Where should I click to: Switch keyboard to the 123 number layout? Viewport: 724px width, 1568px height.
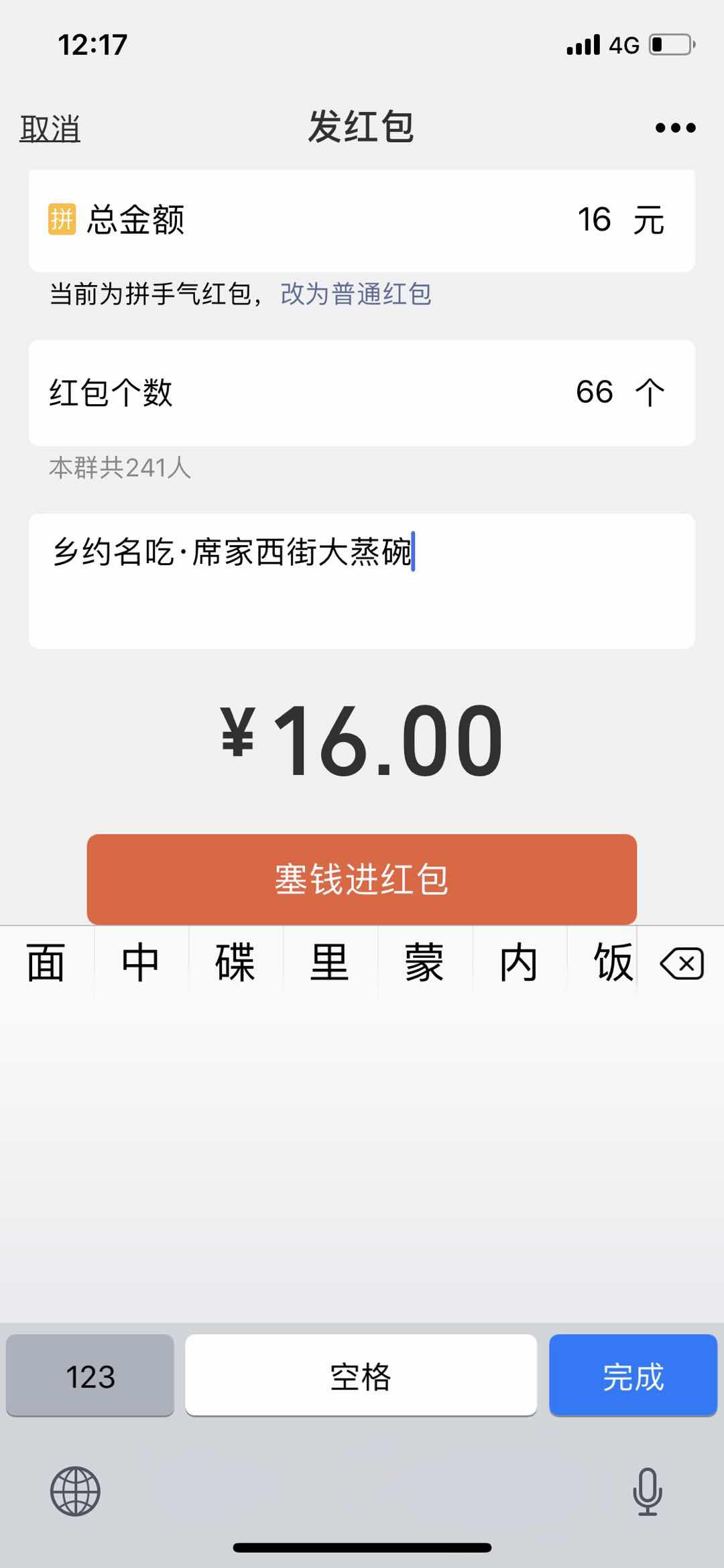point(90,1376)
